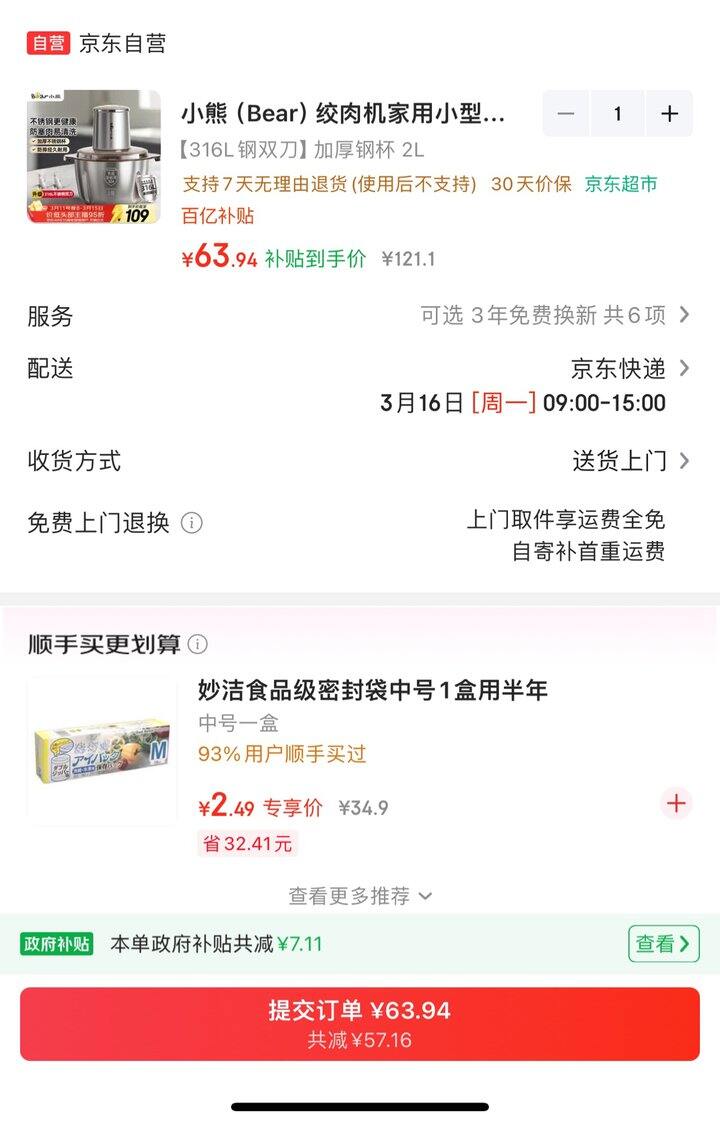This screenshot has width=720, height=1125.
Task: Increase the meat grinder quantity
Action: [669, 114]
